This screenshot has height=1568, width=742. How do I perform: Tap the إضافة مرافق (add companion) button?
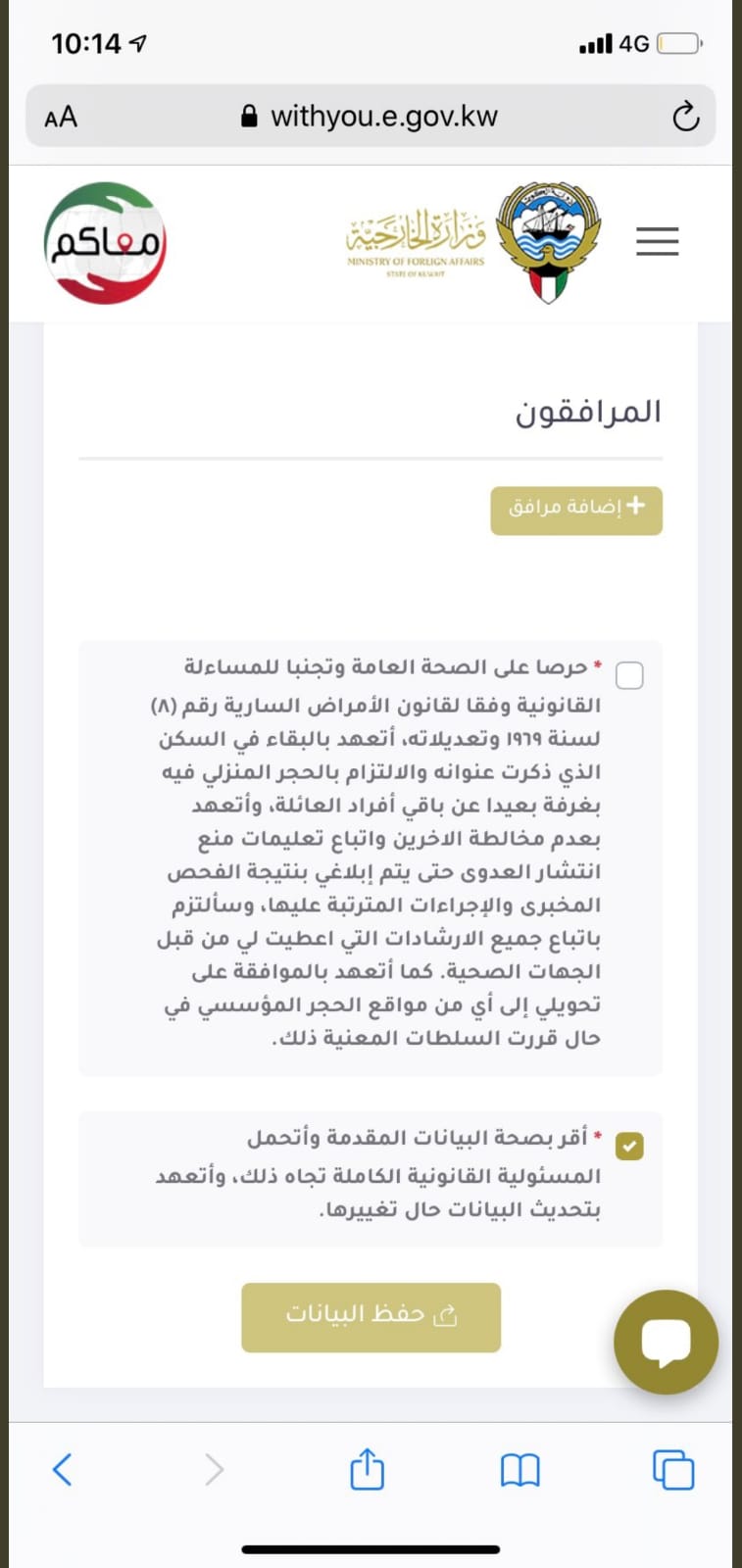pos(576,510)
